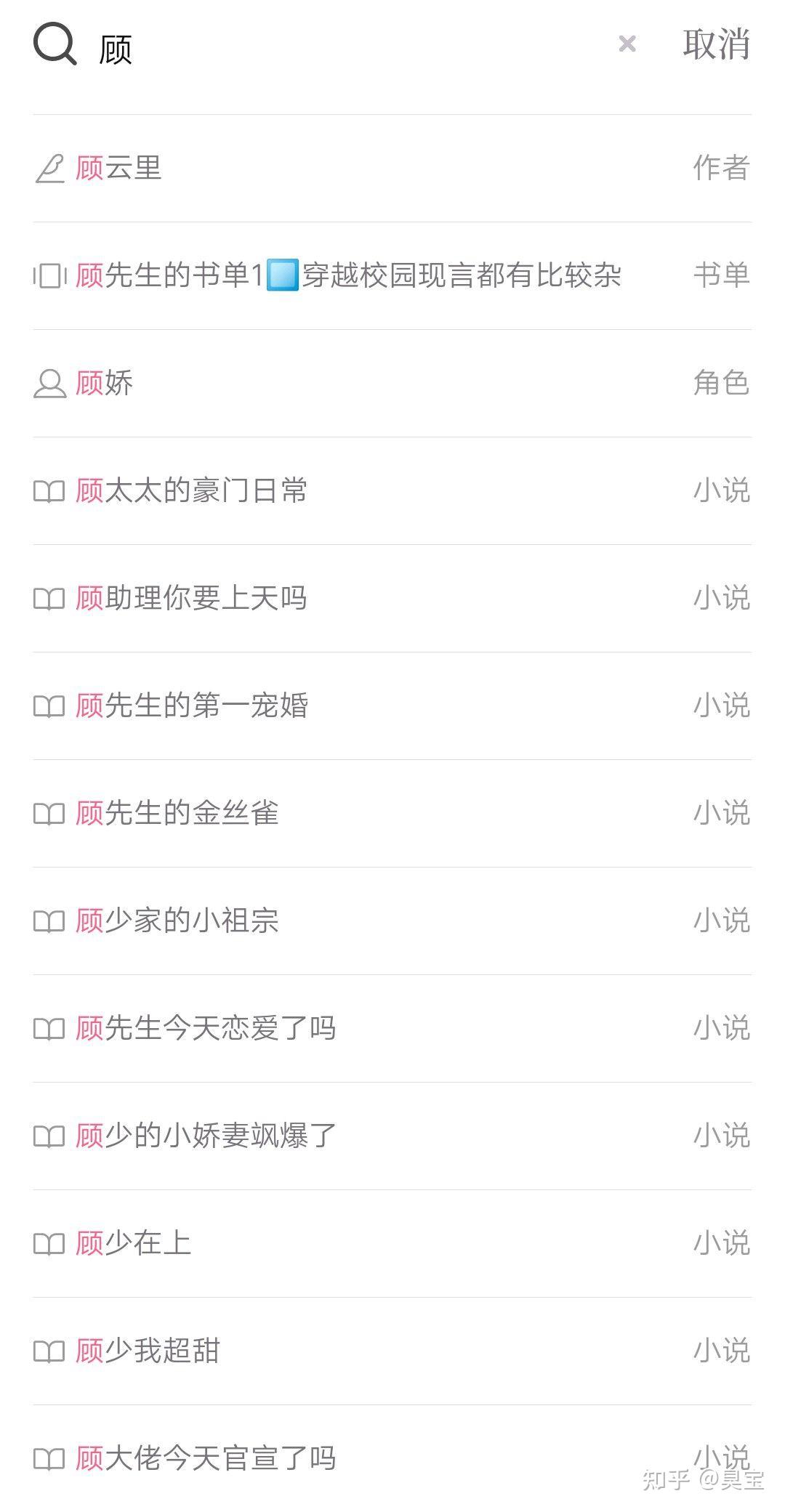Select the novel 顾少在上
Viewport: 785px width, 1512px height.
tap(134, 1244)
